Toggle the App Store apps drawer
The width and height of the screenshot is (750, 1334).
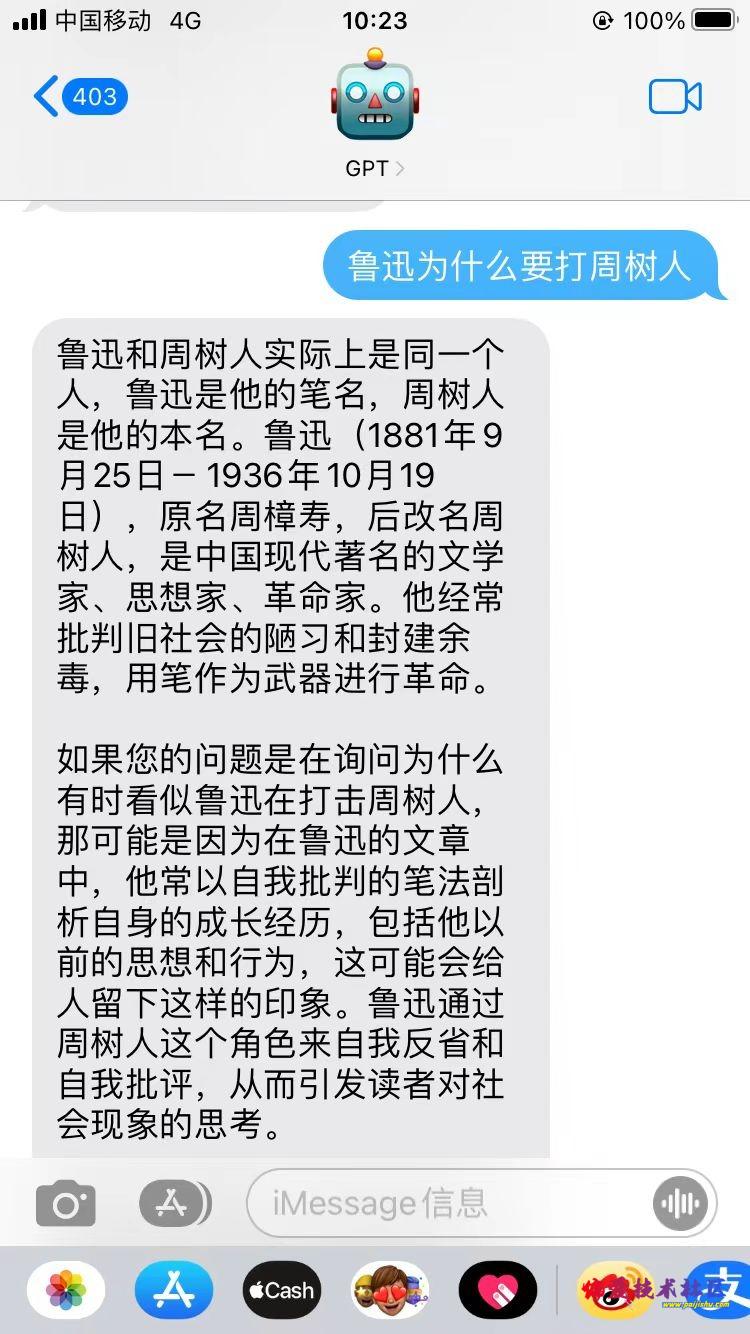tap(174, 1203)
